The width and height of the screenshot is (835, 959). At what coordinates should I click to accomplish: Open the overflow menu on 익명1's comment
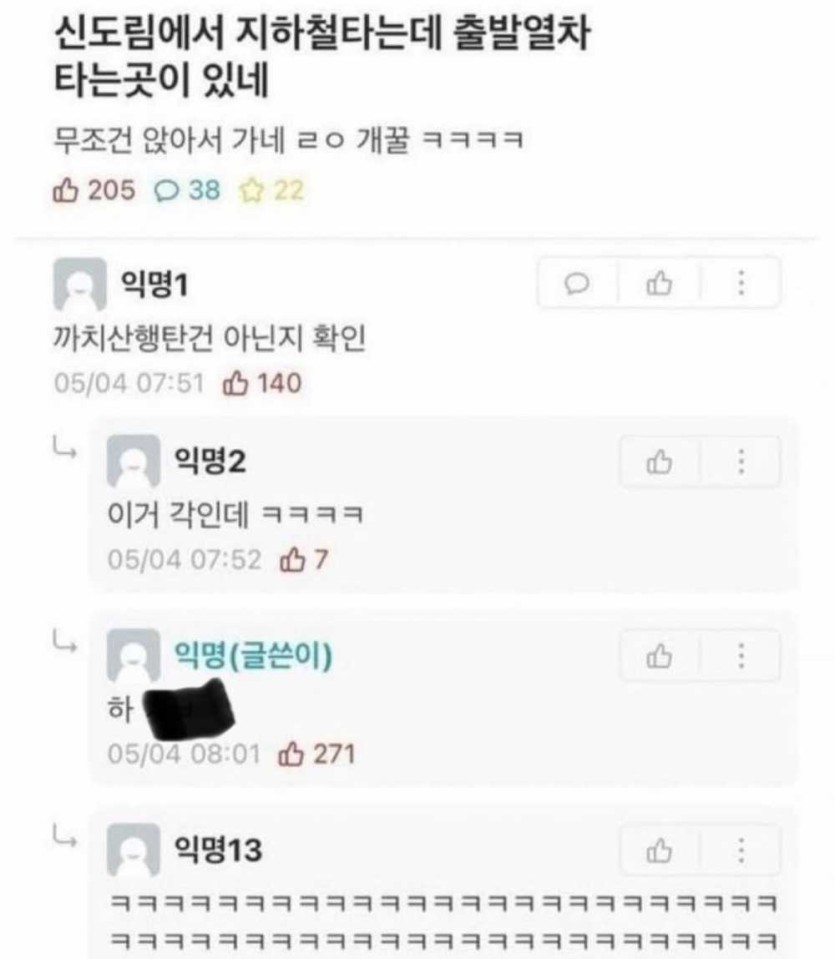741,285
